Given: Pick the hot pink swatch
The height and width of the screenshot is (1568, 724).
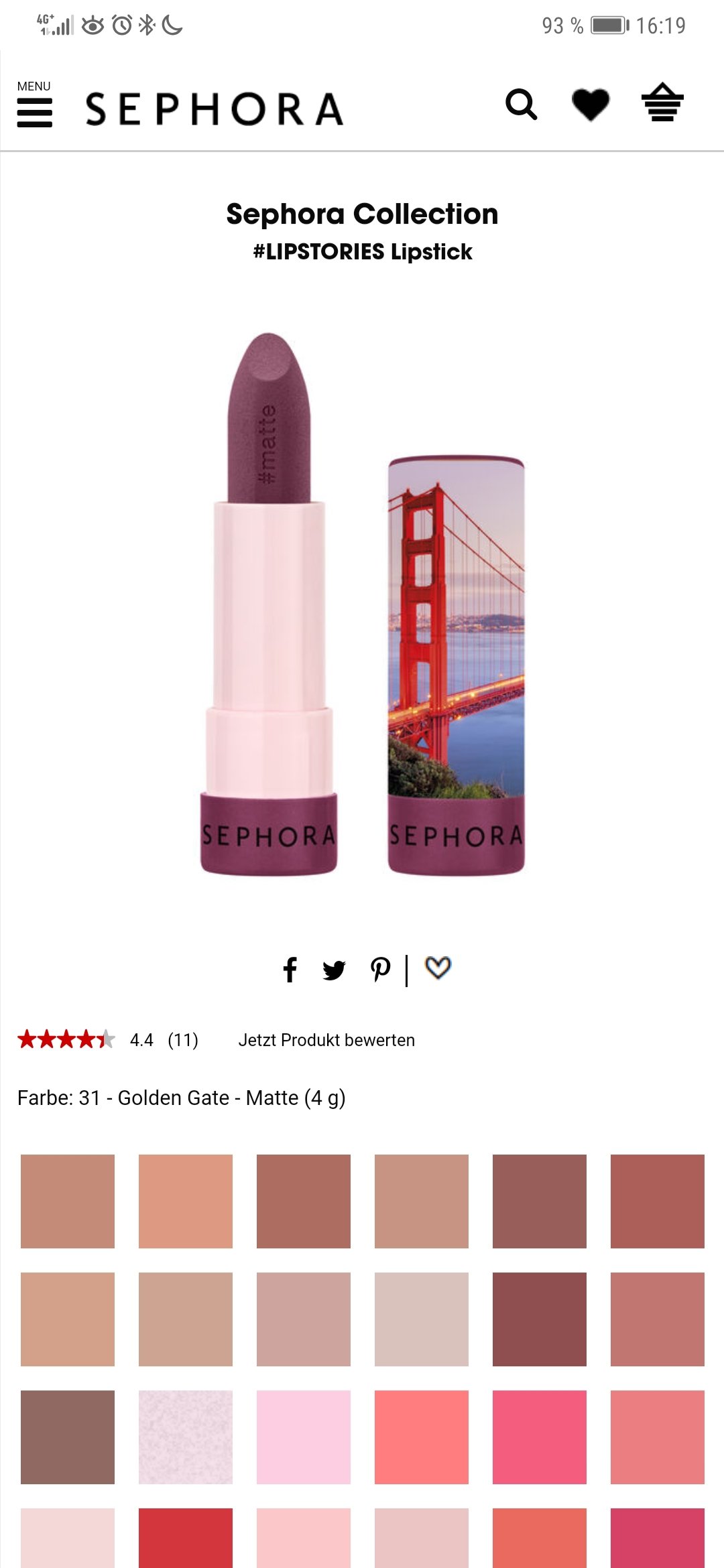Looking at the screenshot, I should pos(540,1437).
